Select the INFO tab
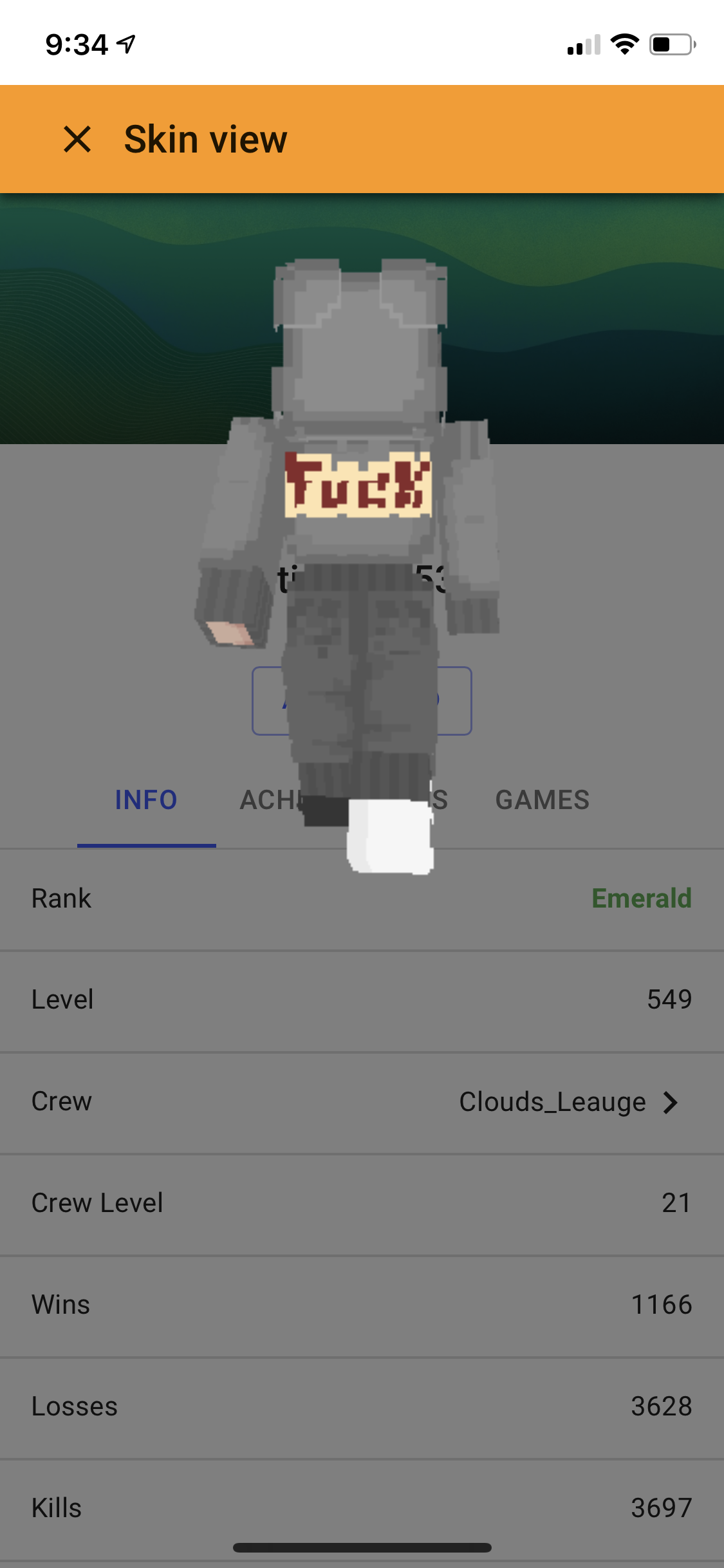 tap(146, 800)
